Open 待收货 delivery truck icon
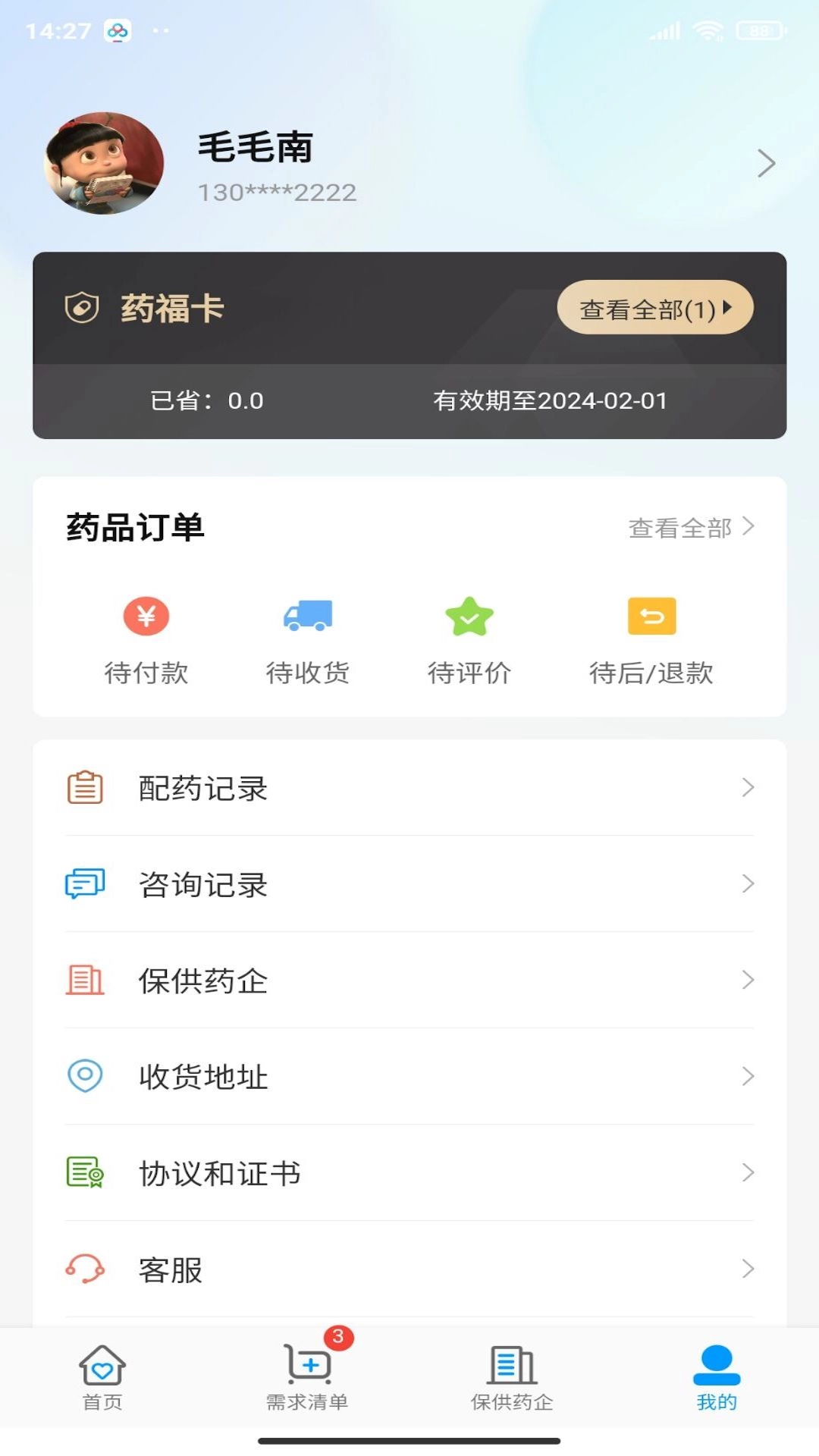Screen dimensions: 819x1456 click(308, 617)
